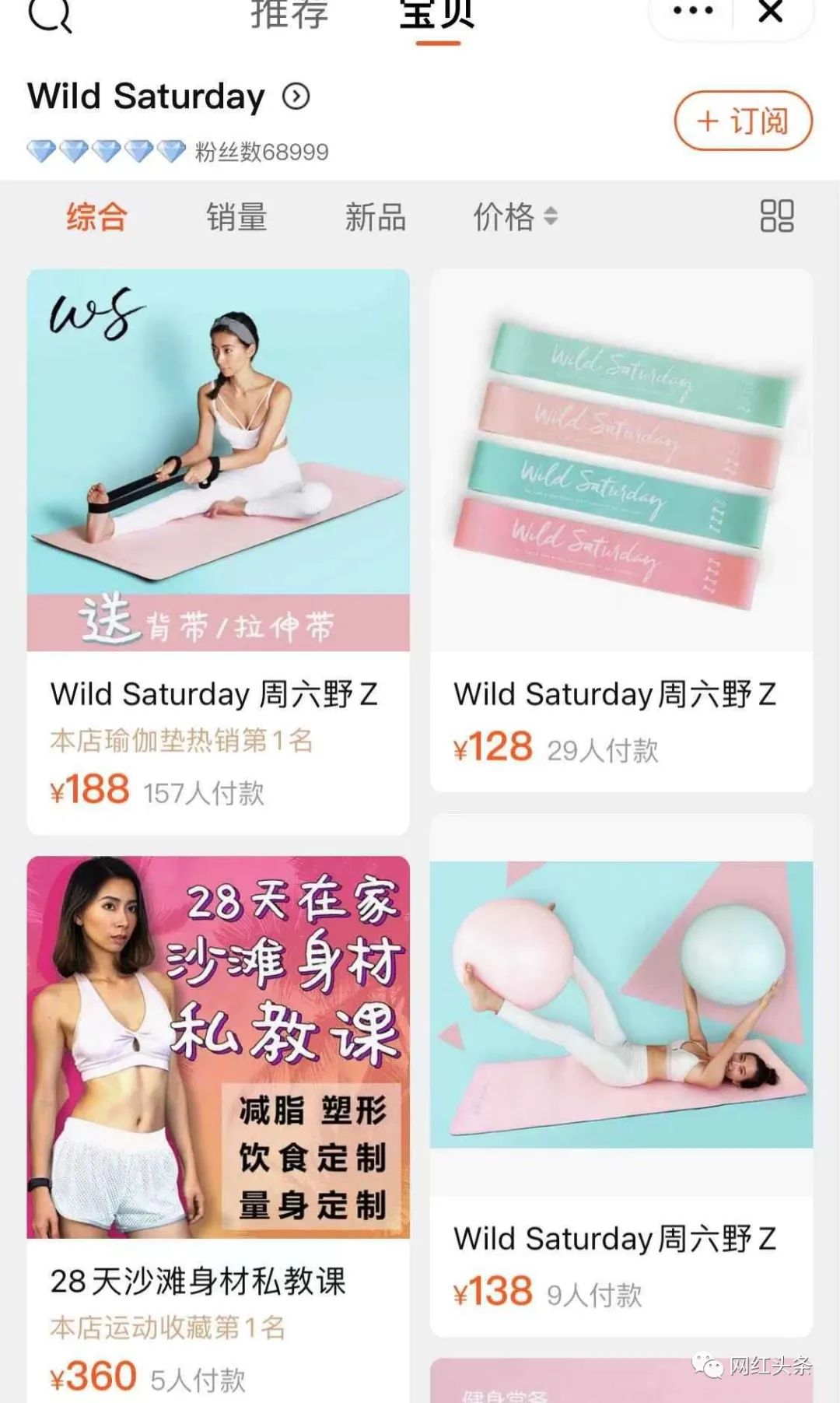Viewport: 840px width, 1403px height.
Task: Switch sorting to 销量
Action: click(x=236, y=219)
